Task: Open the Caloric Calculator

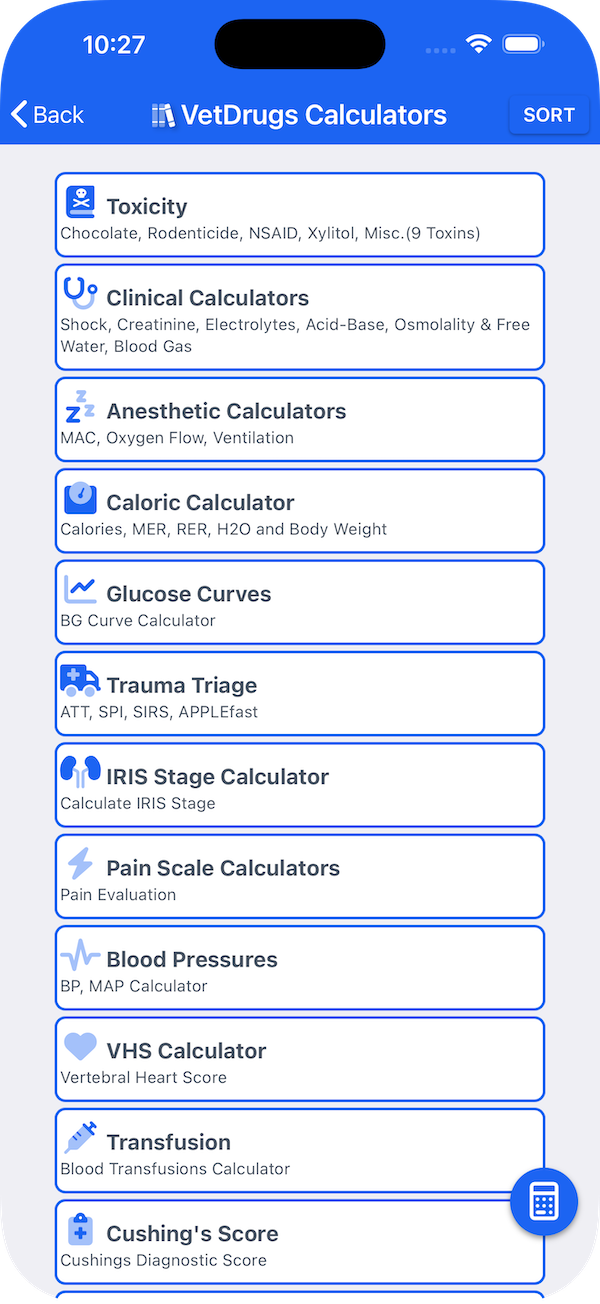Action: 300,511
